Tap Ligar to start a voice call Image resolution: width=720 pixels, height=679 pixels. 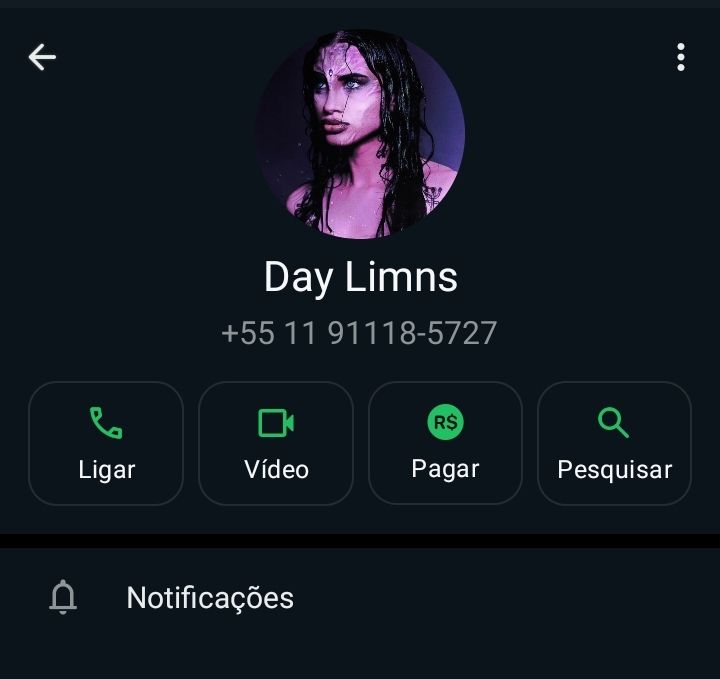coord(106,443)
